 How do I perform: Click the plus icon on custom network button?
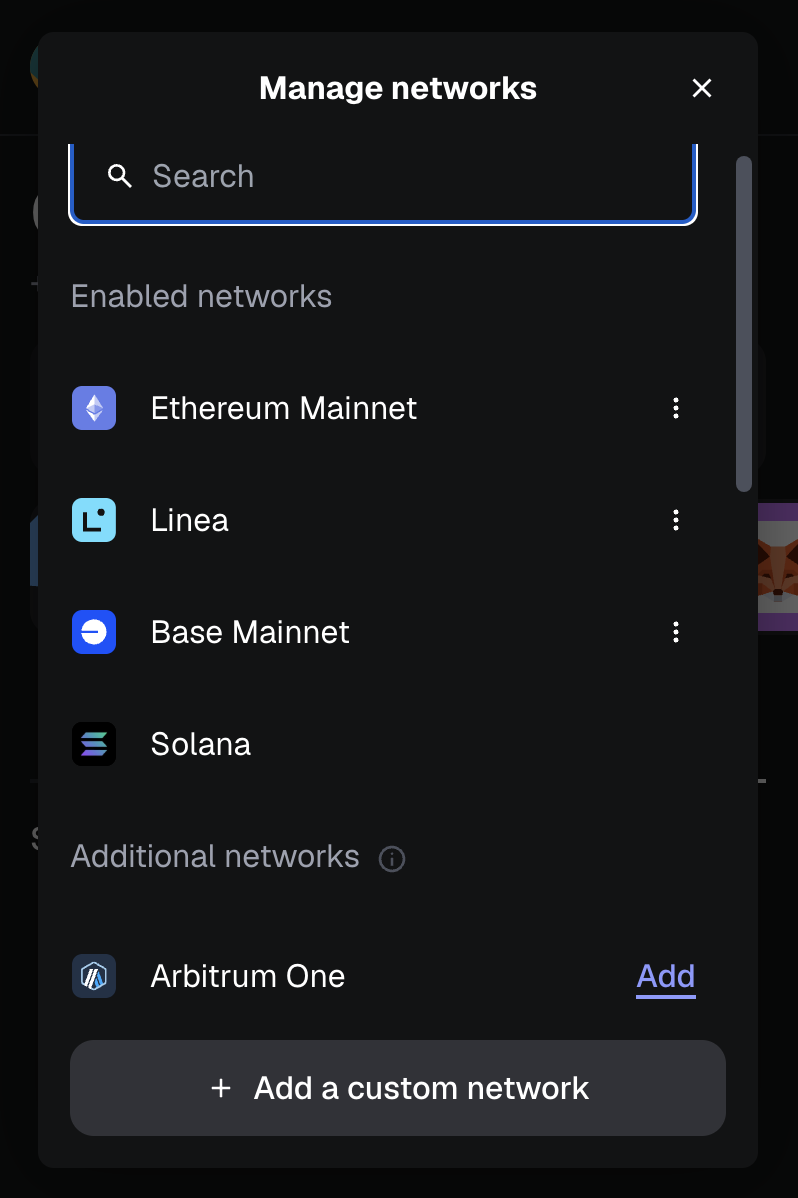220,1088
